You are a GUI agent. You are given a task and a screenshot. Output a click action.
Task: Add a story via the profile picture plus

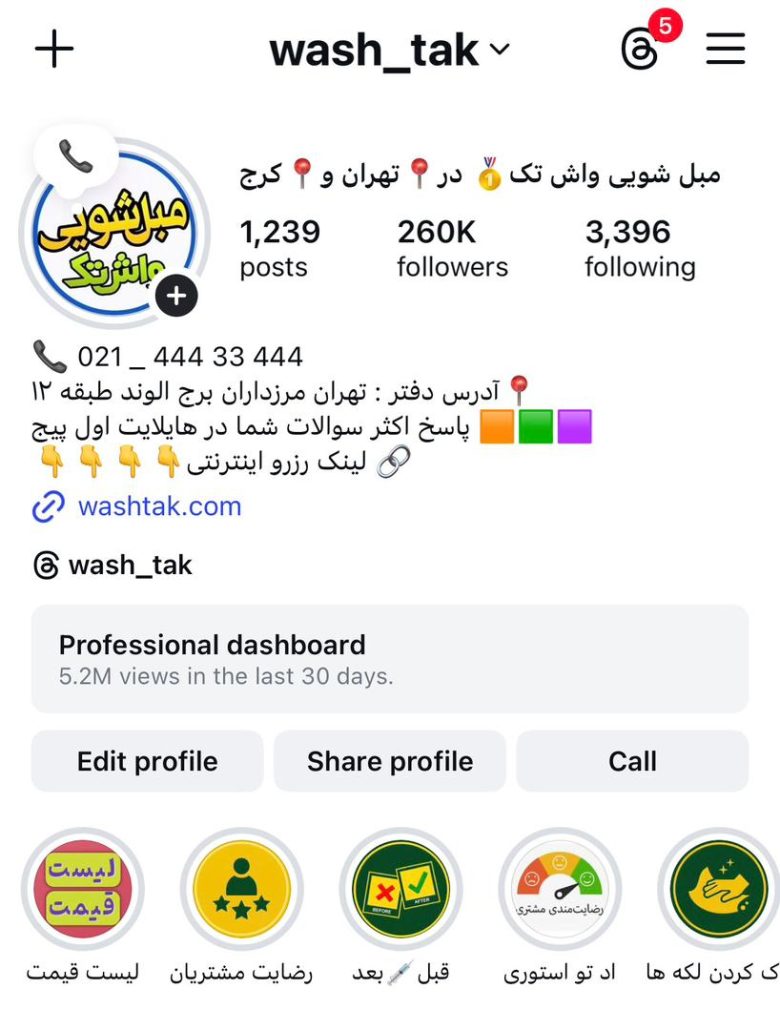[177, 295]
